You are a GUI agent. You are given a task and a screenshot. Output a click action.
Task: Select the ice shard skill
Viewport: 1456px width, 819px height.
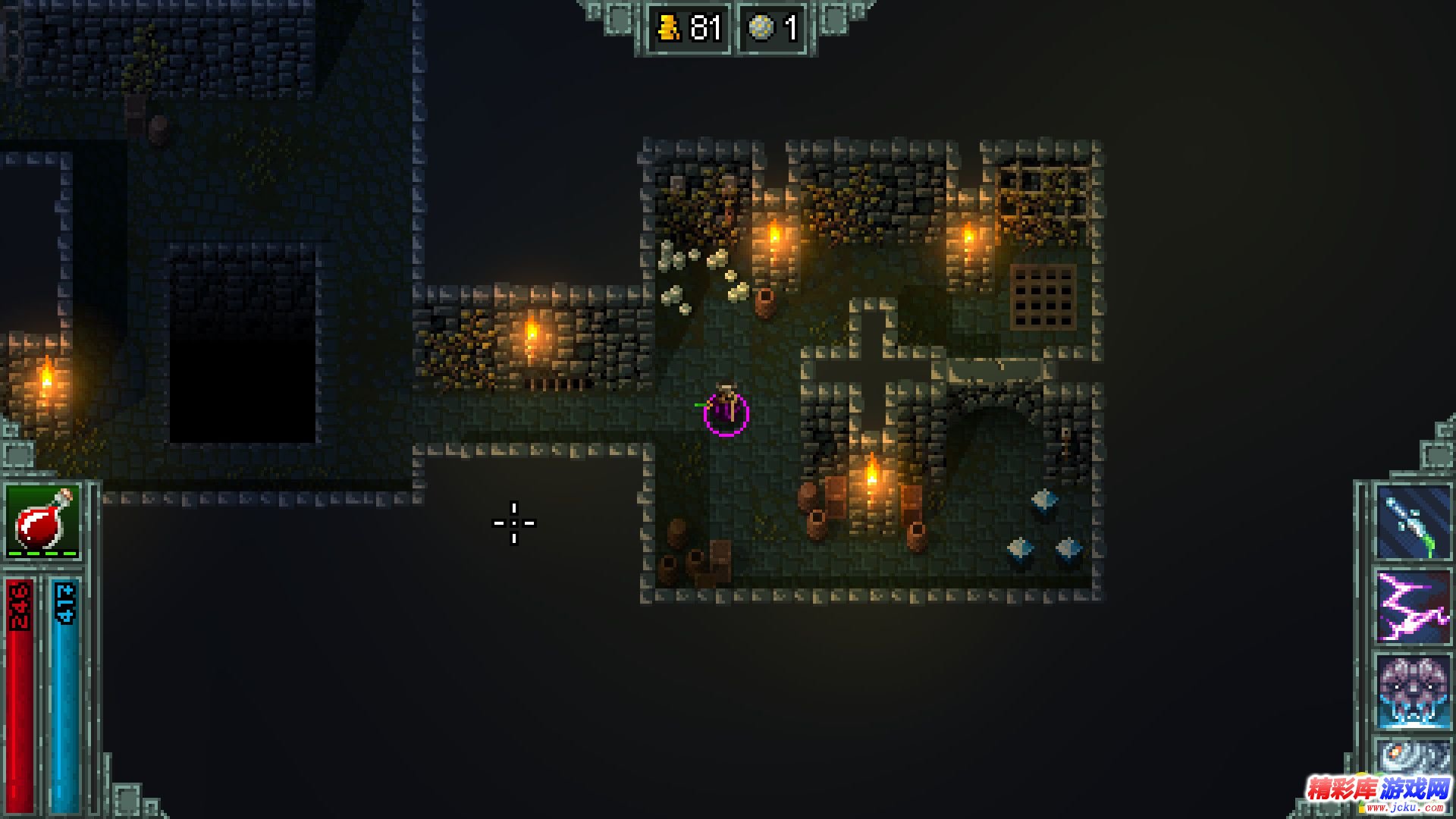click(x=1413, y=523)
